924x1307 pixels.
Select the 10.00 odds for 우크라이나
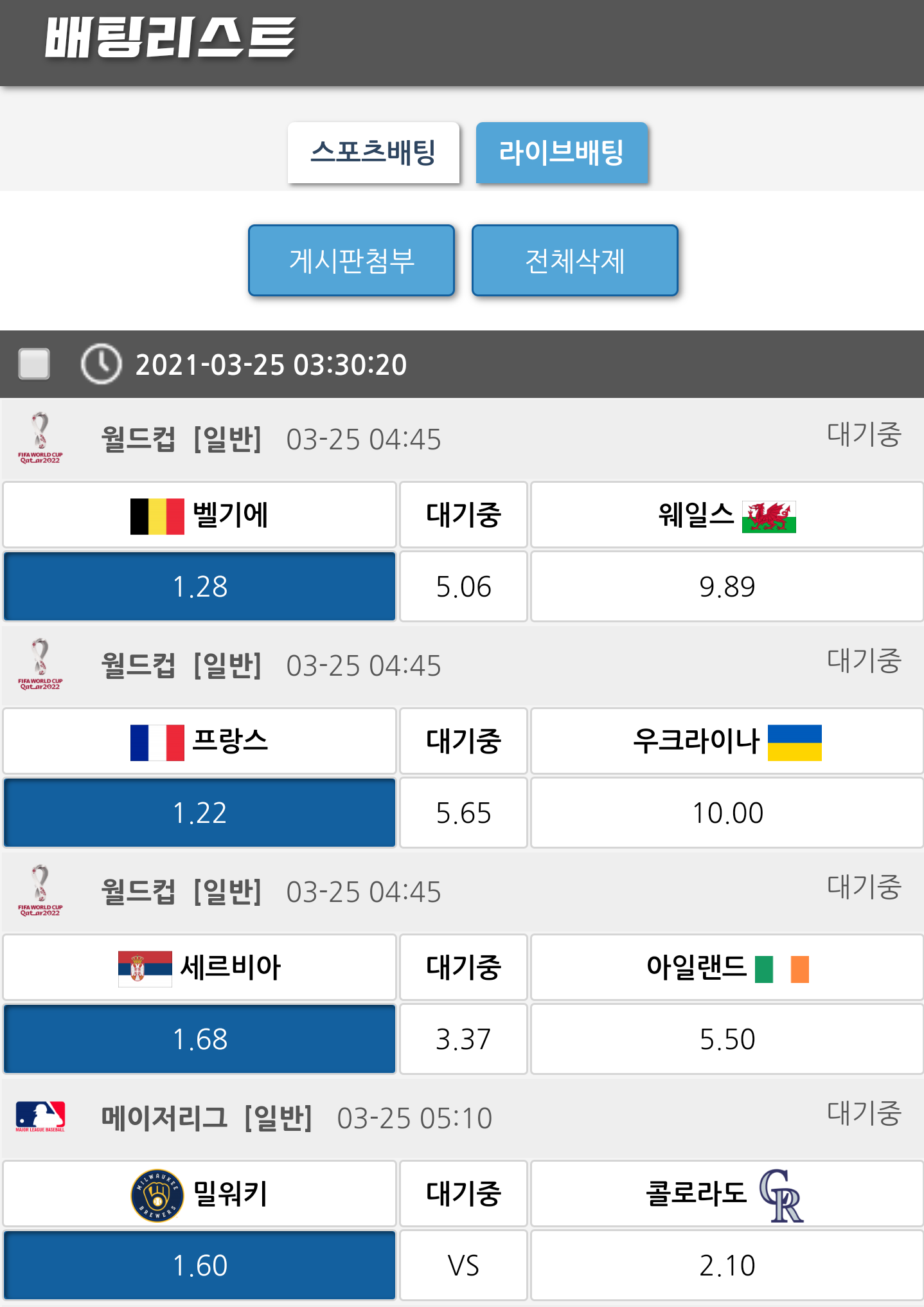[727, 813]
